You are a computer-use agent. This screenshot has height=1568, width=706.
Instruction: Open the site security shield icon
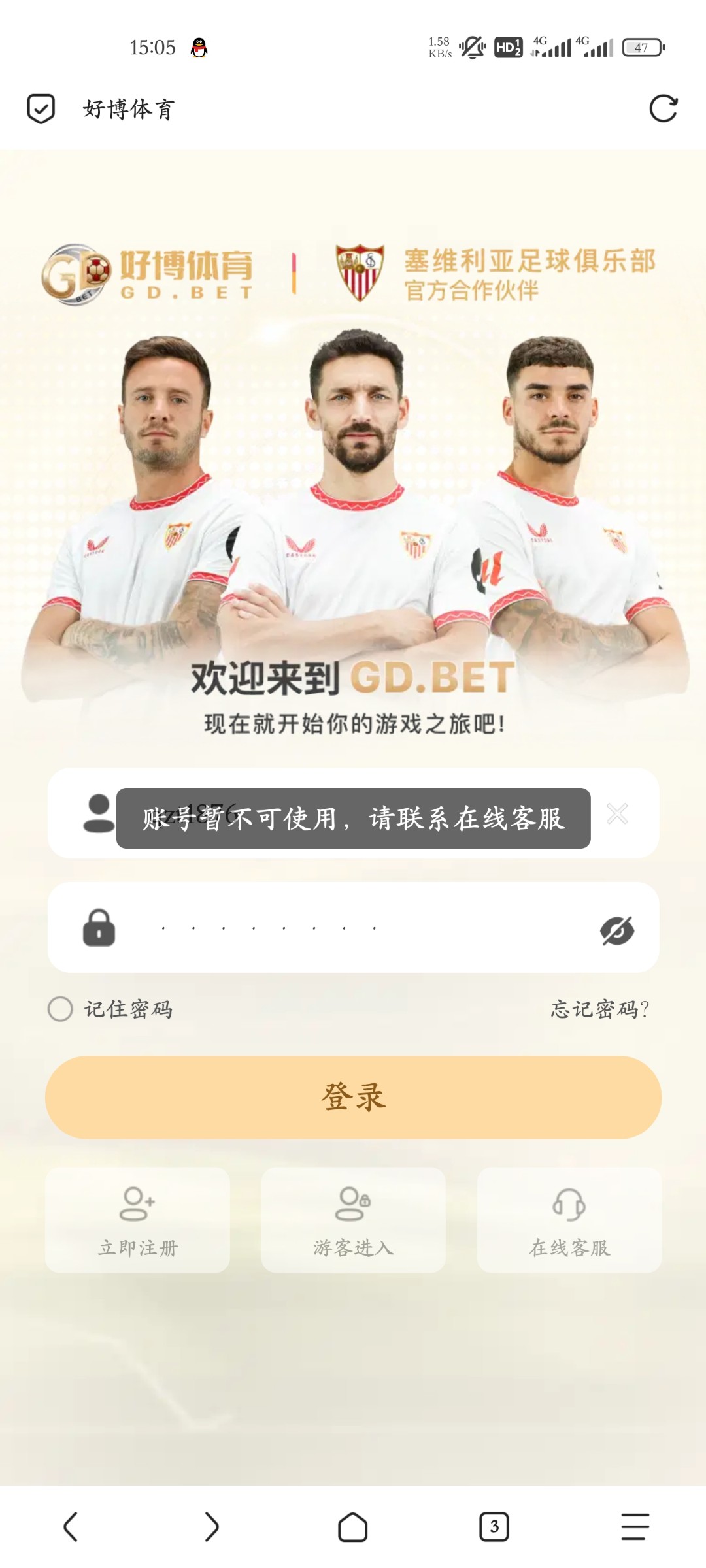(x=41, y=108)
